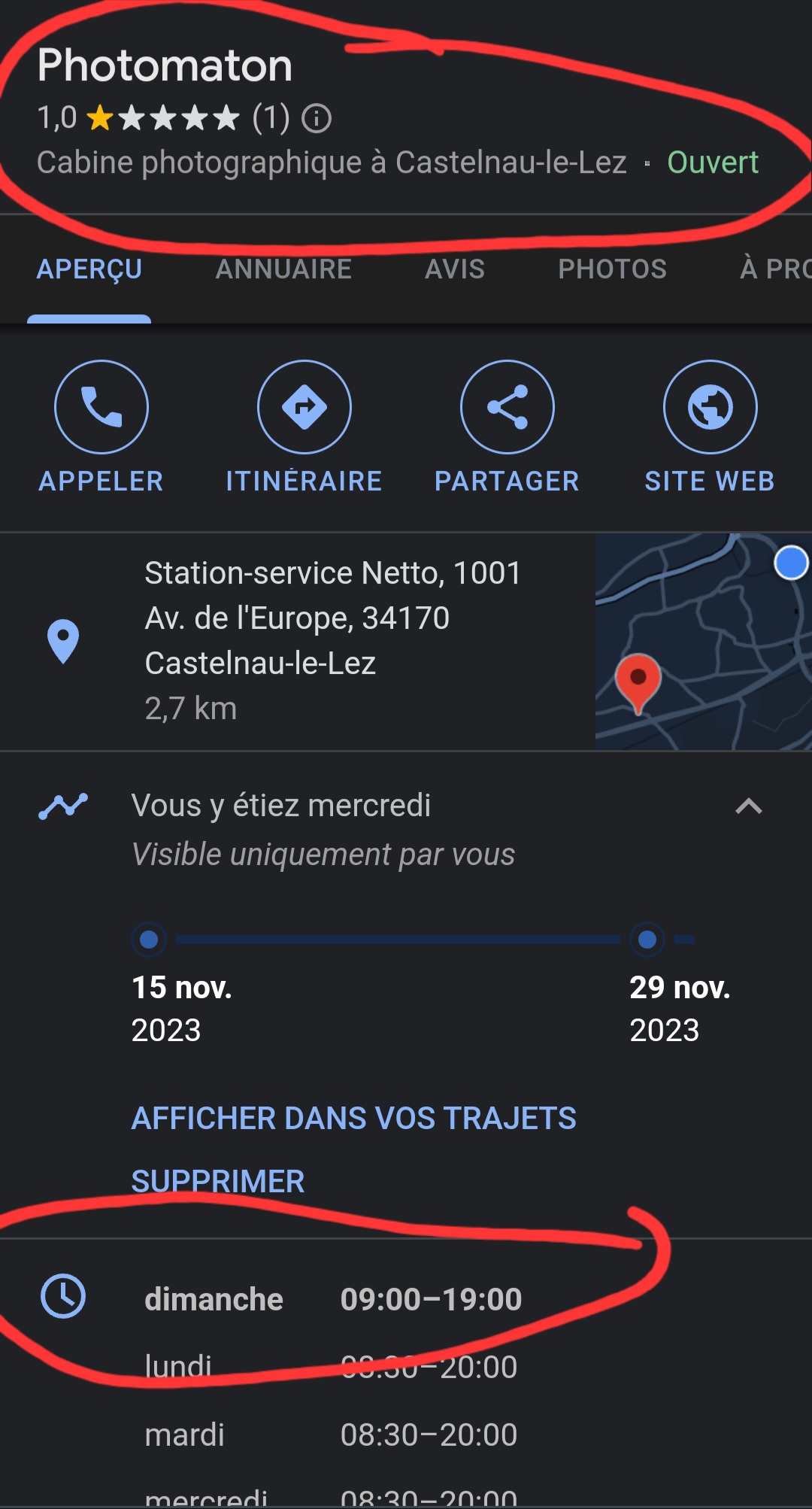Image resolution: width=812 pixels, height=1509 pixels.
Task: Select the Aperçu tab
Action: (89, 269)
